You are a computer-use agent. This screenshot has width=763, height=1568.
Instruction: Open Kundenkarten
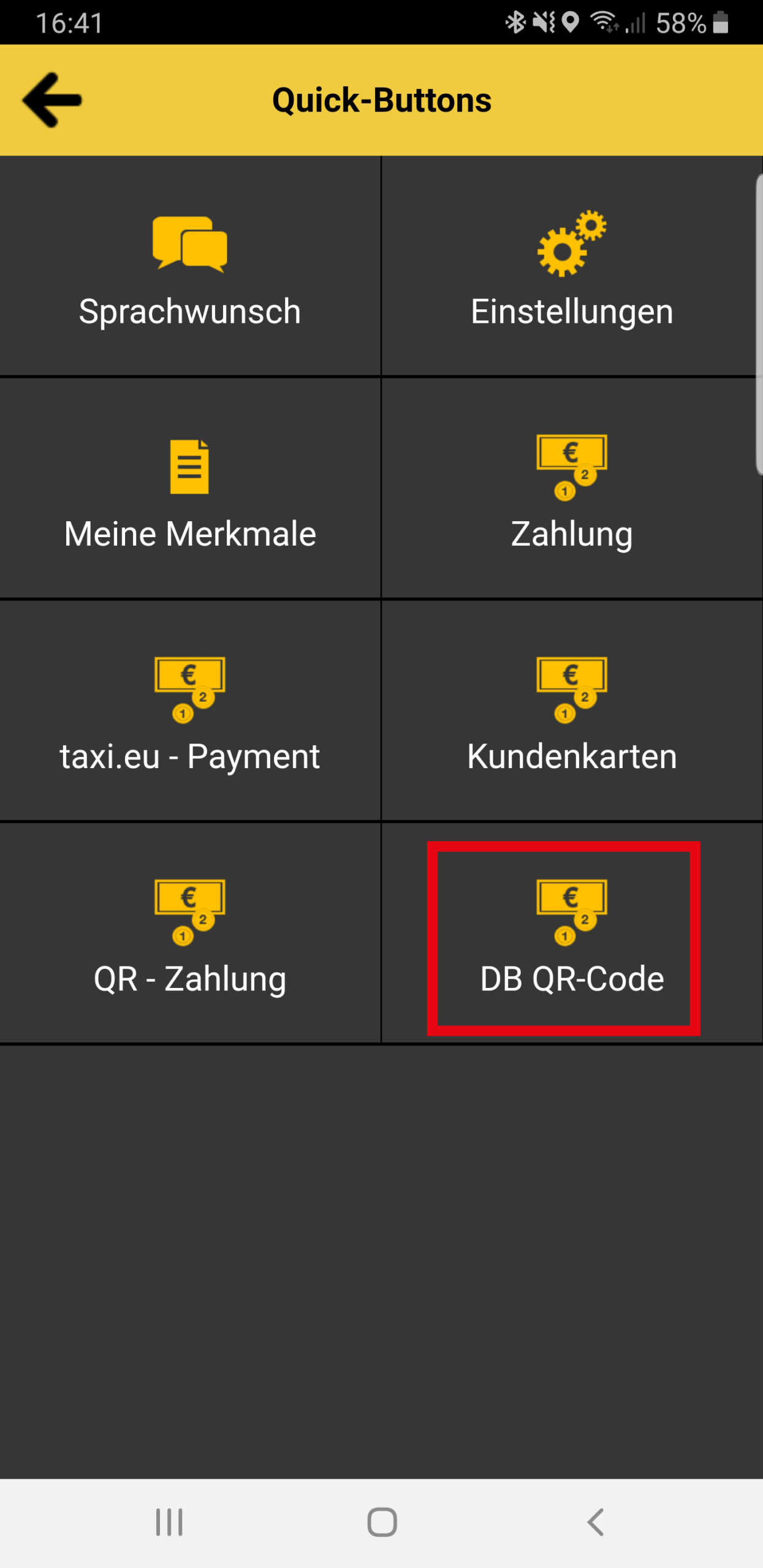pyautogui.click(x=572, y=710)
